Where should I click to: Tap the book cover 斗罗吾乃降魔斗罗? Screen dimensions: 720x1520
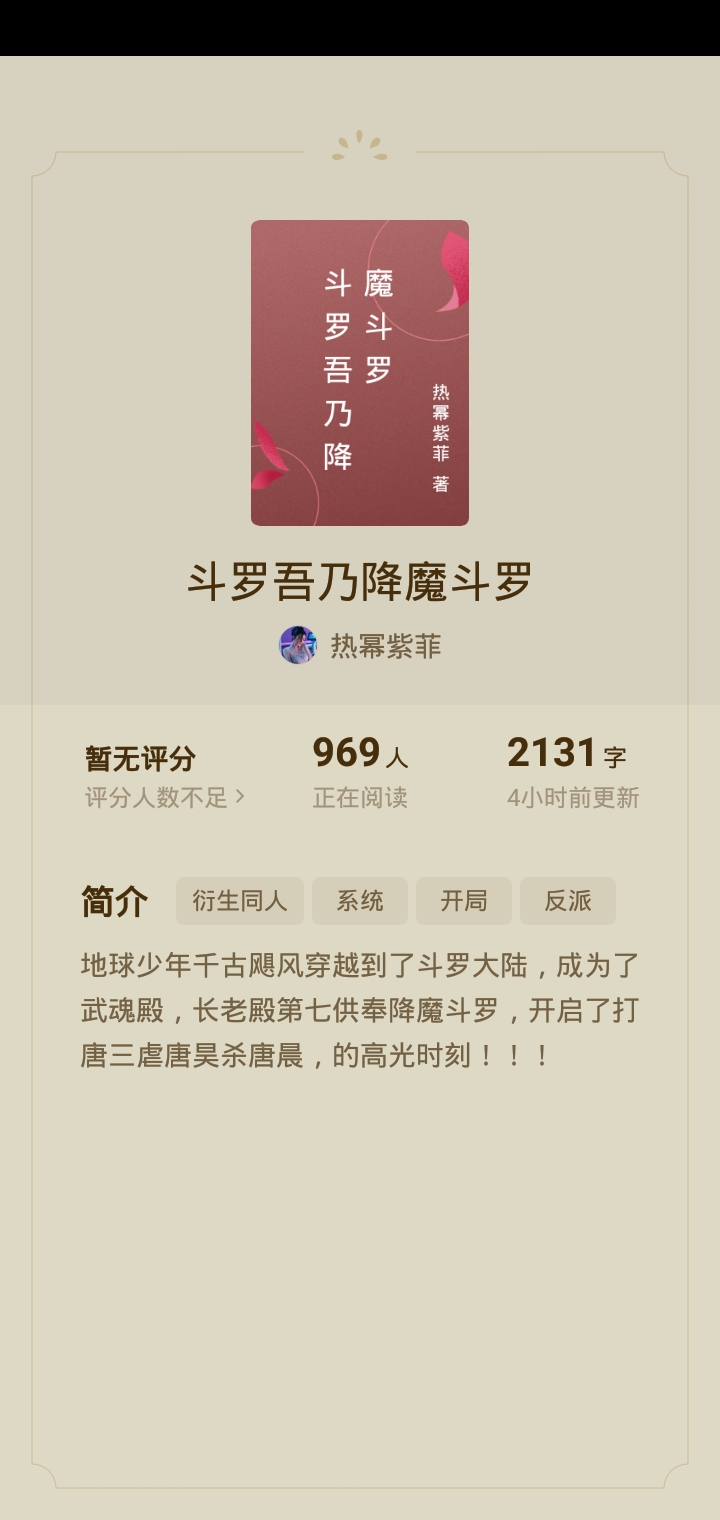(x=360, y=373)
